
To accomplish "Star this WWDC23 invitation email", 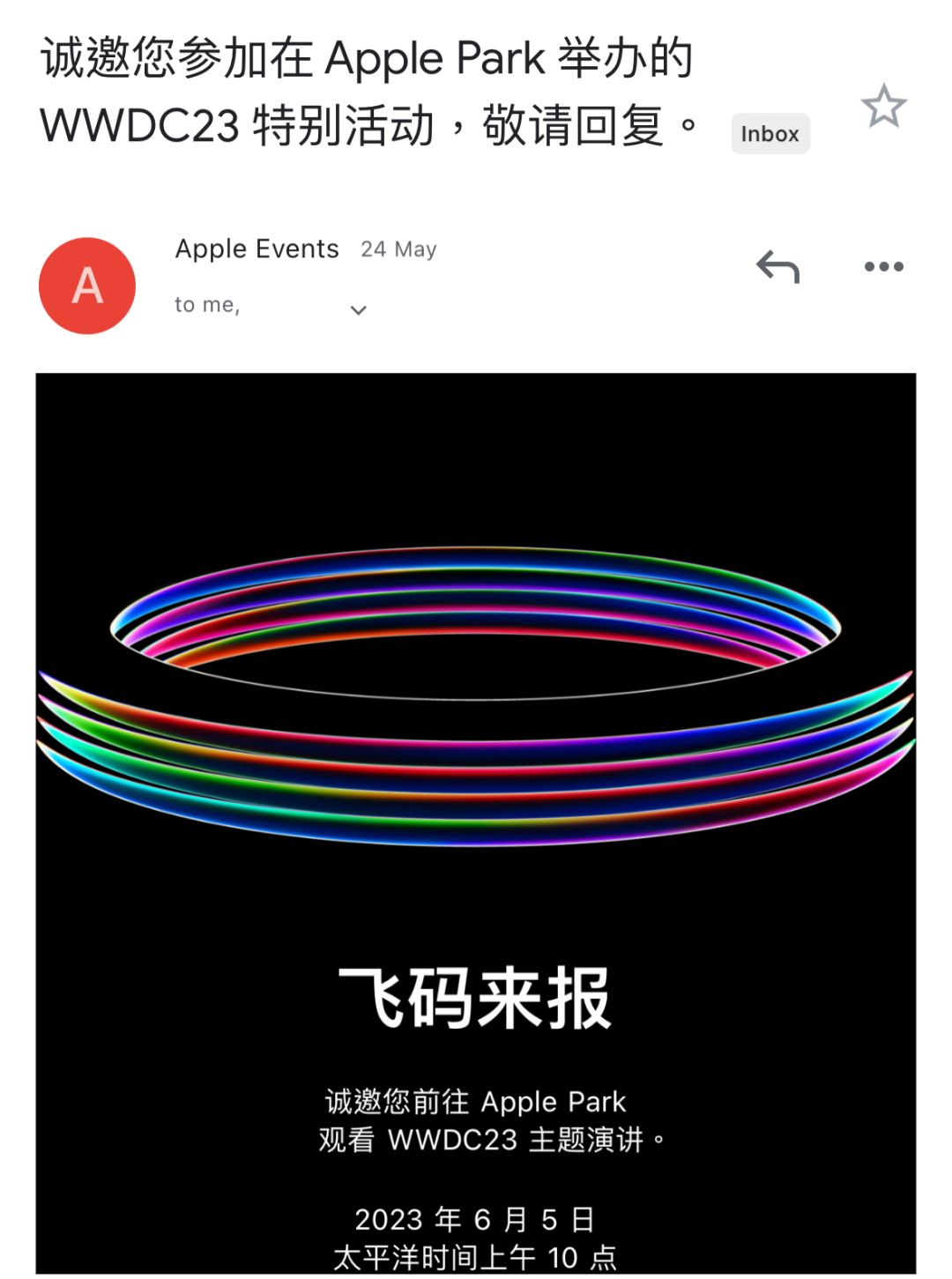I will 883,107.
